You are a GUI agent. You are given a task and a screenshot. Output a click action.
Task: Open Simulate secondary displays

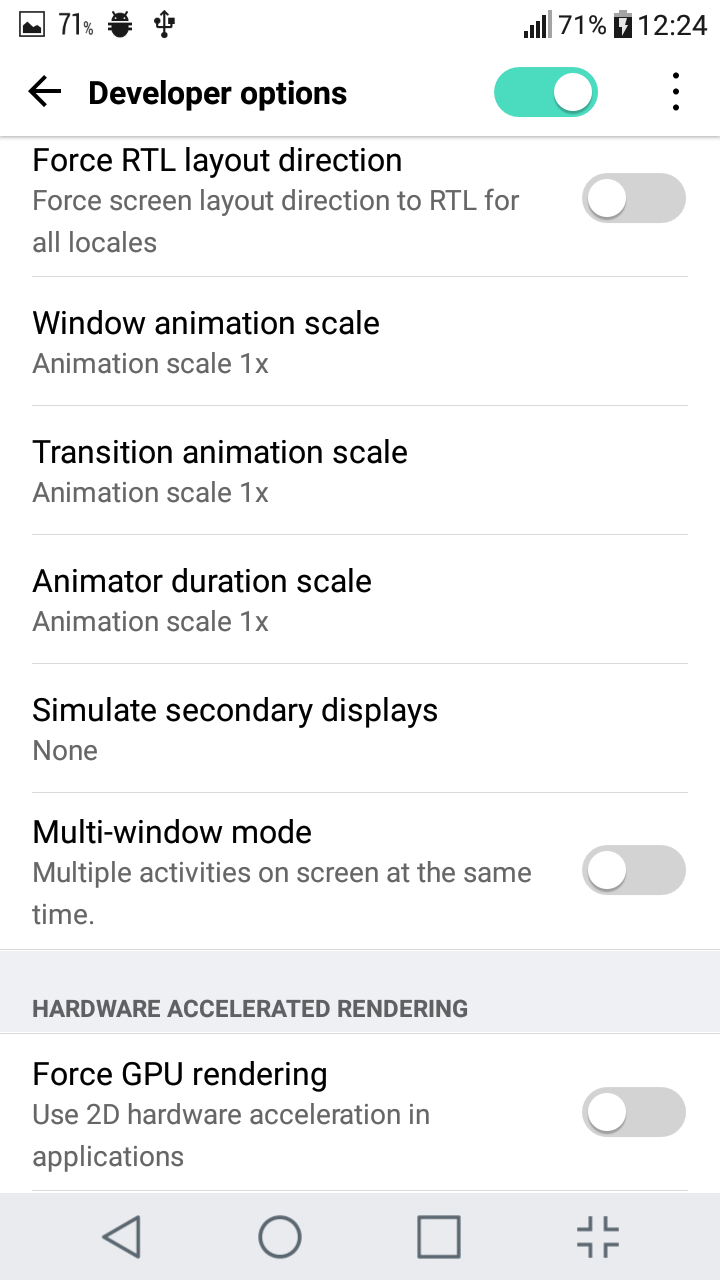(360, 729)
